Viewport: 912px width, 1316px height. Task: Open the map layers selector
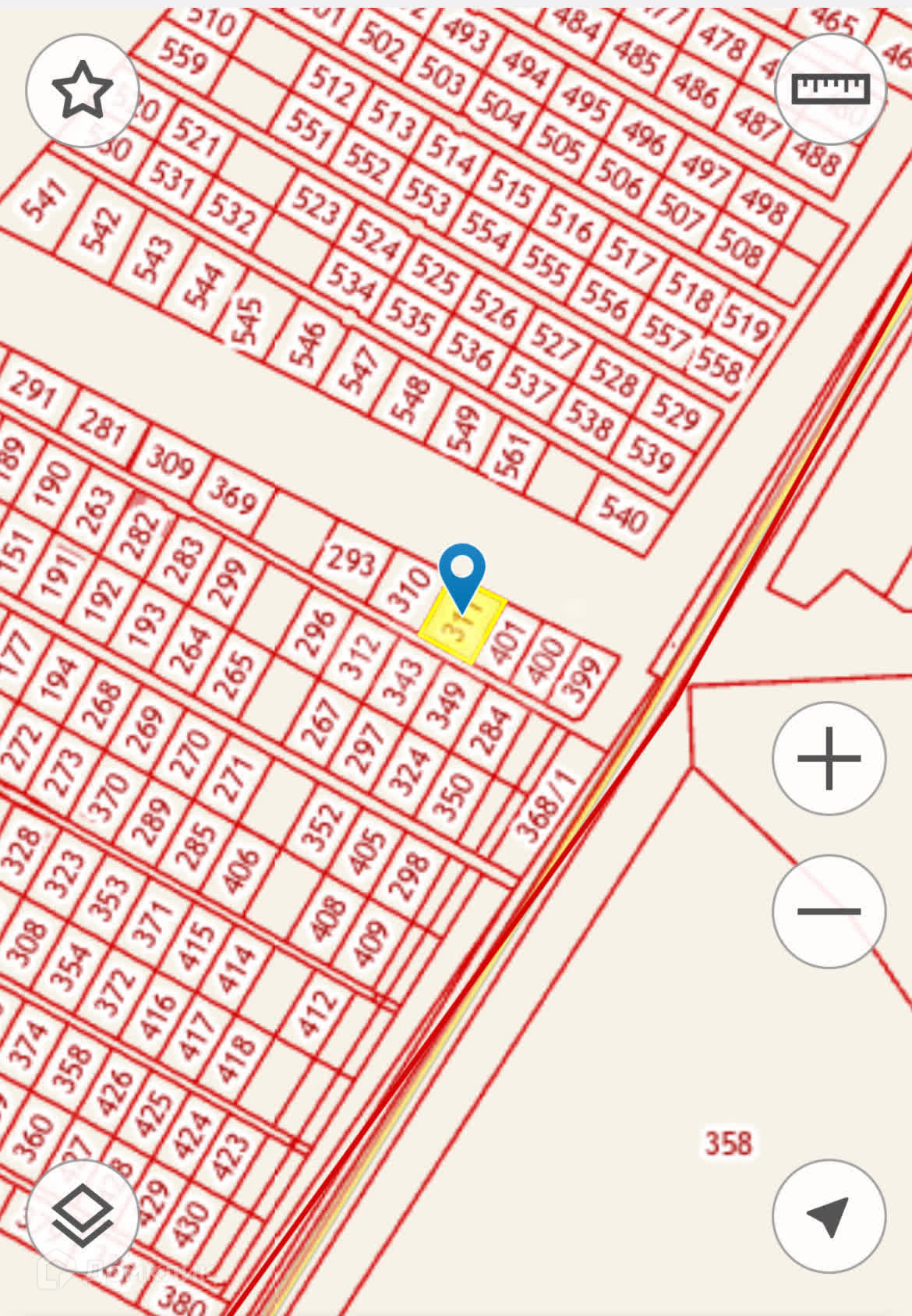click(82, 1216)
